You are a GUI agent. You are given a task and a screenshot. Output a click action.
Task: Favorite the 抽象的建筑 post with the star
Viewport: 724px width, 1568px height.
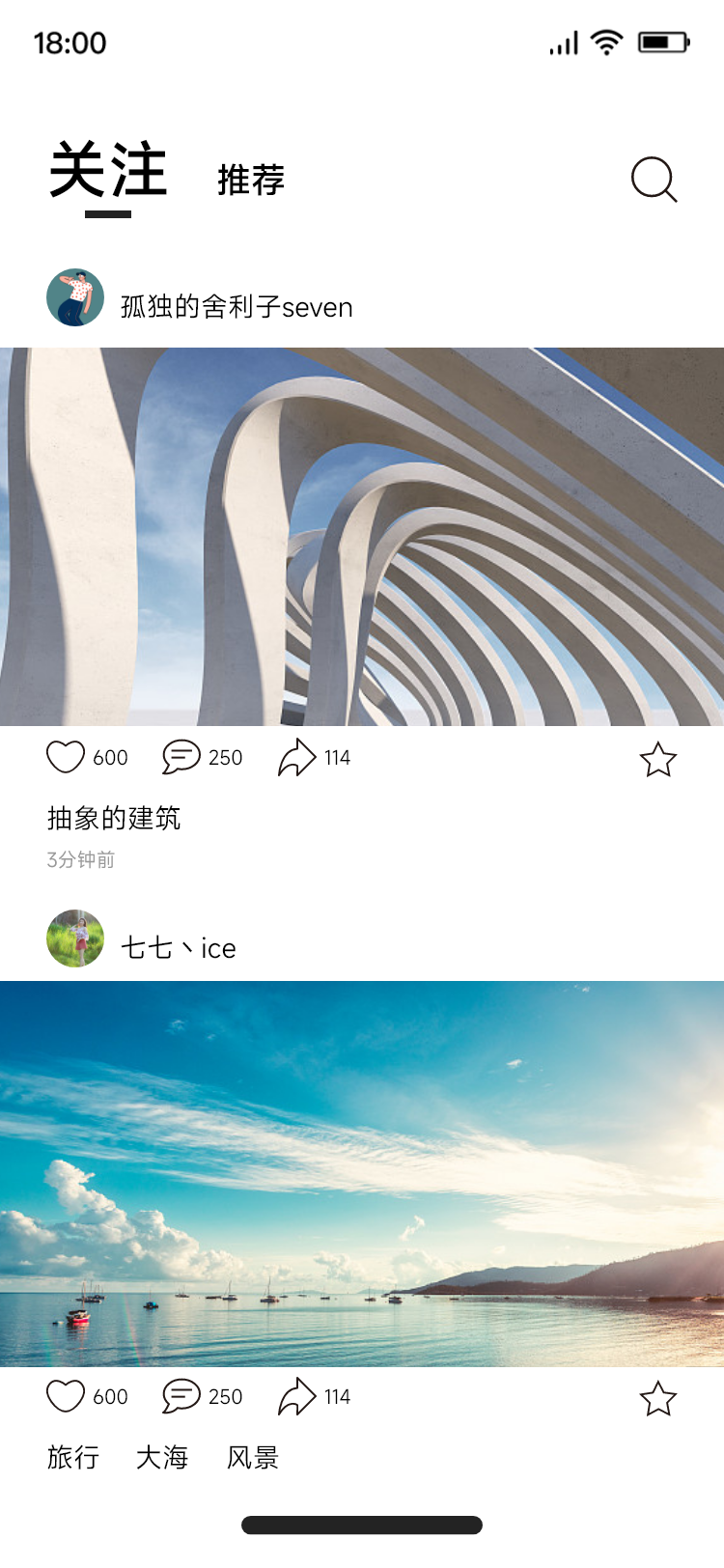658,760
